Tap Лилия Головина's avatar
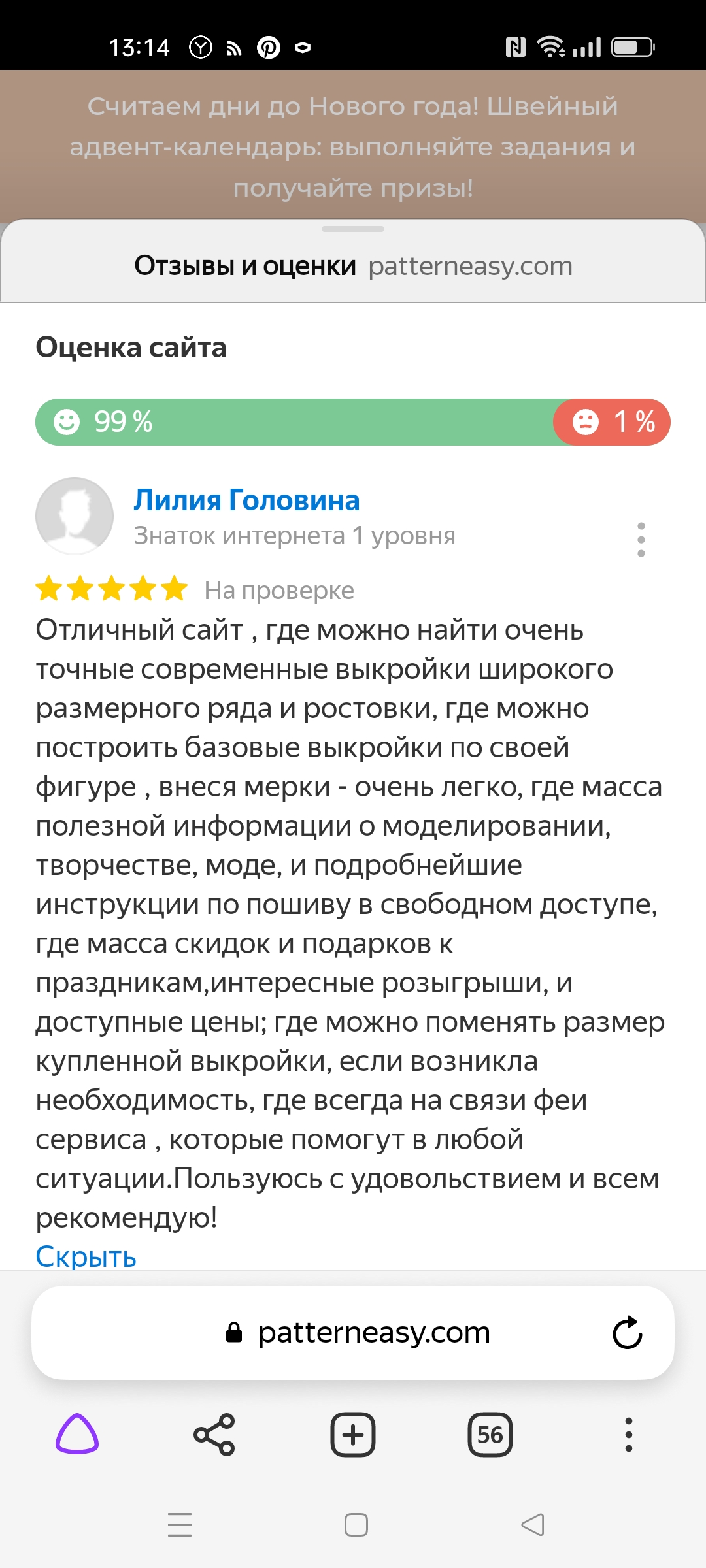This screenshot has width=706, height=1568. [75, 516]
